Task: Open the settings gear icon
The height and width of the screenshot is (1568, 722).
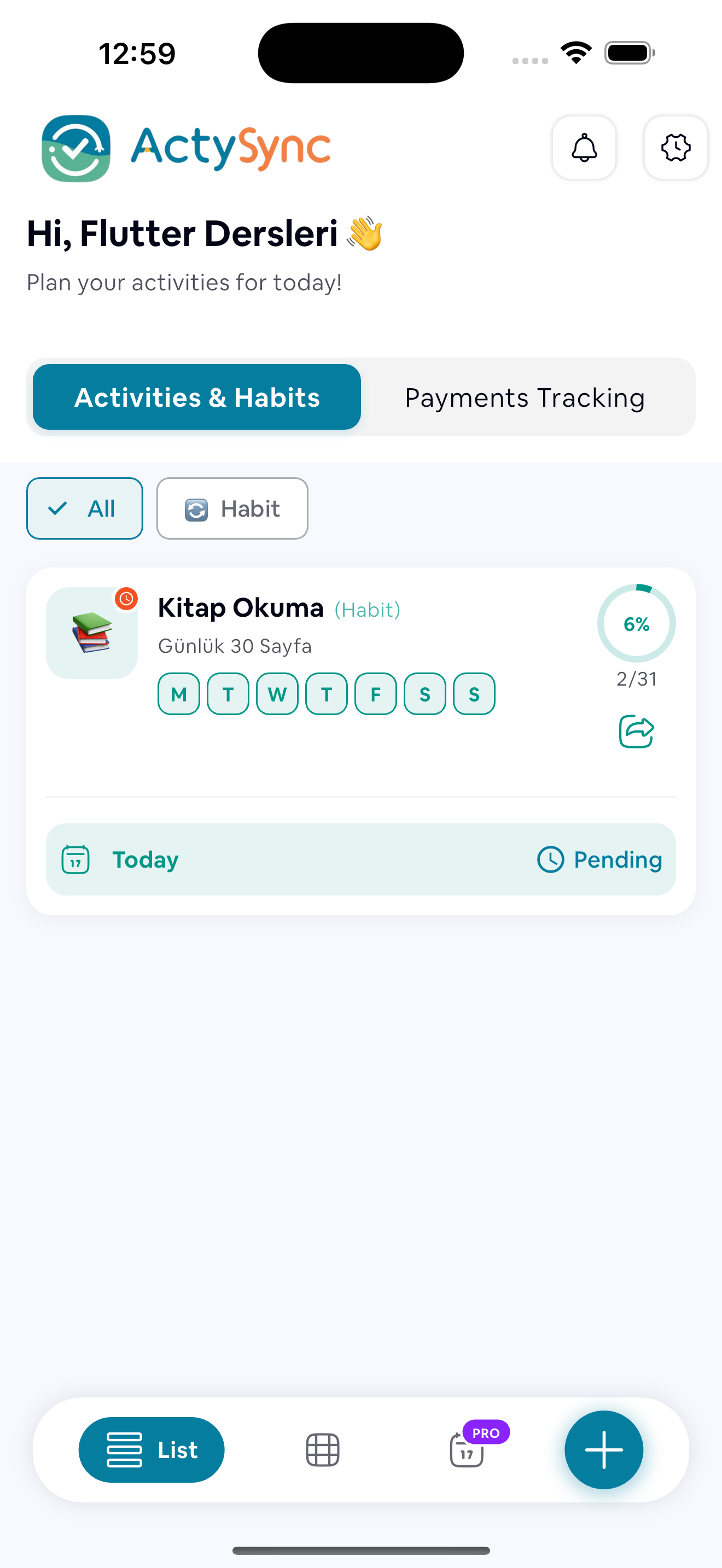Action: [x=675, y=147]
